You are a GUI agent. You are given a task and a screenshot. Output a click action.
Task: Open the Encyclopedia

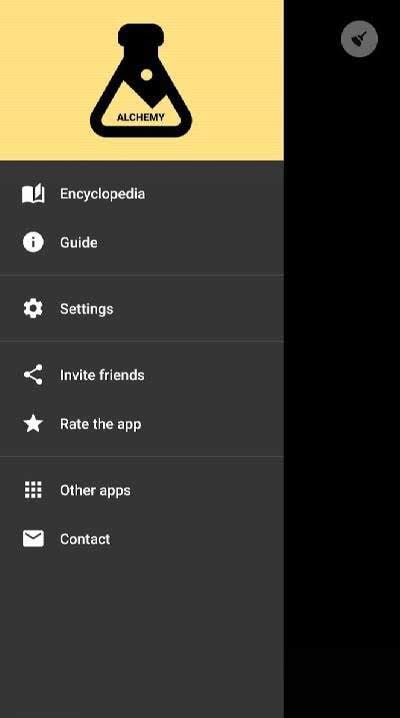point(141,194)
